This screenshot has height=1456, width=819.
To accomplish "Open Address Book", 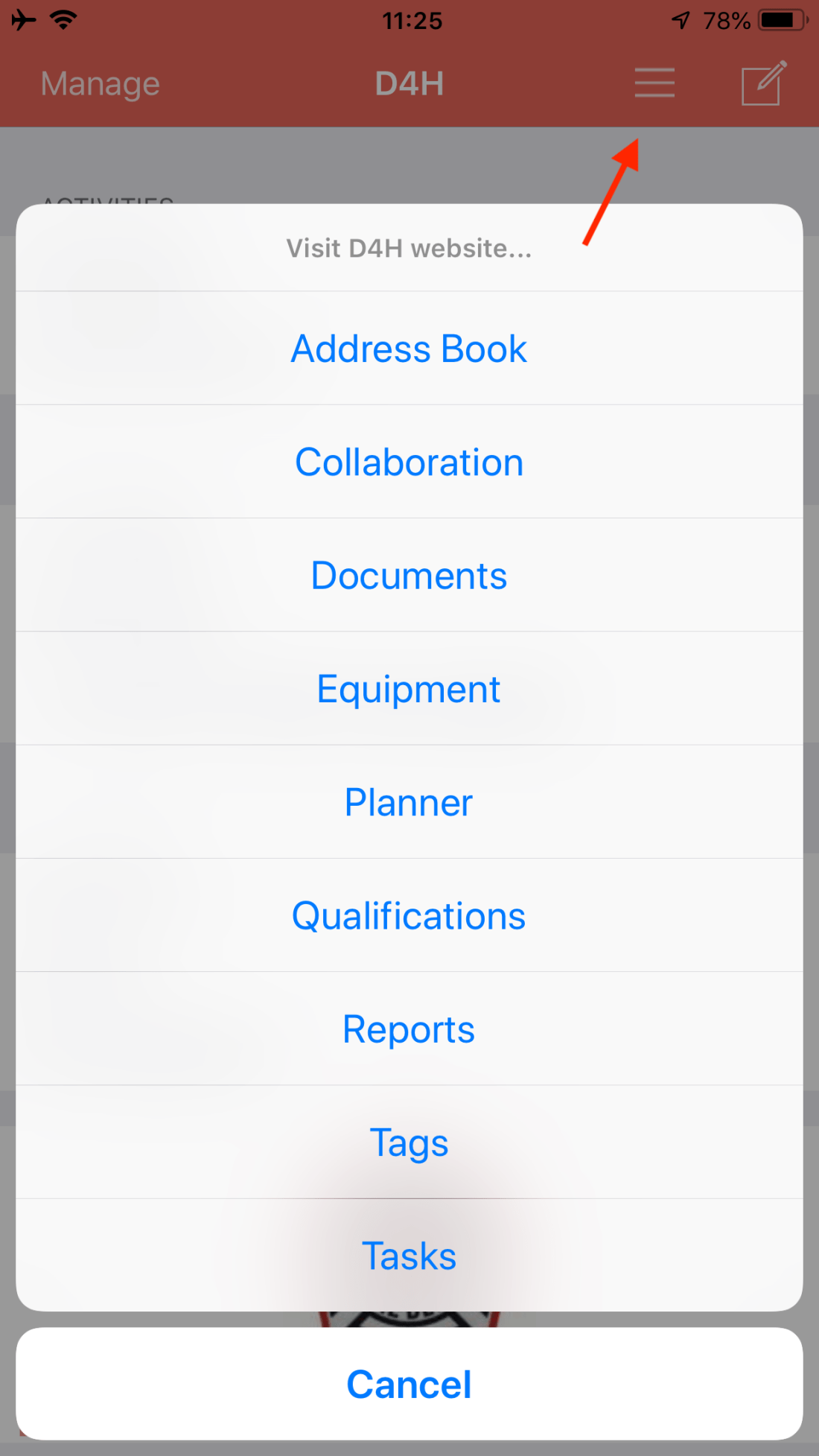I will pyautogui.click(x=409, y=349).
